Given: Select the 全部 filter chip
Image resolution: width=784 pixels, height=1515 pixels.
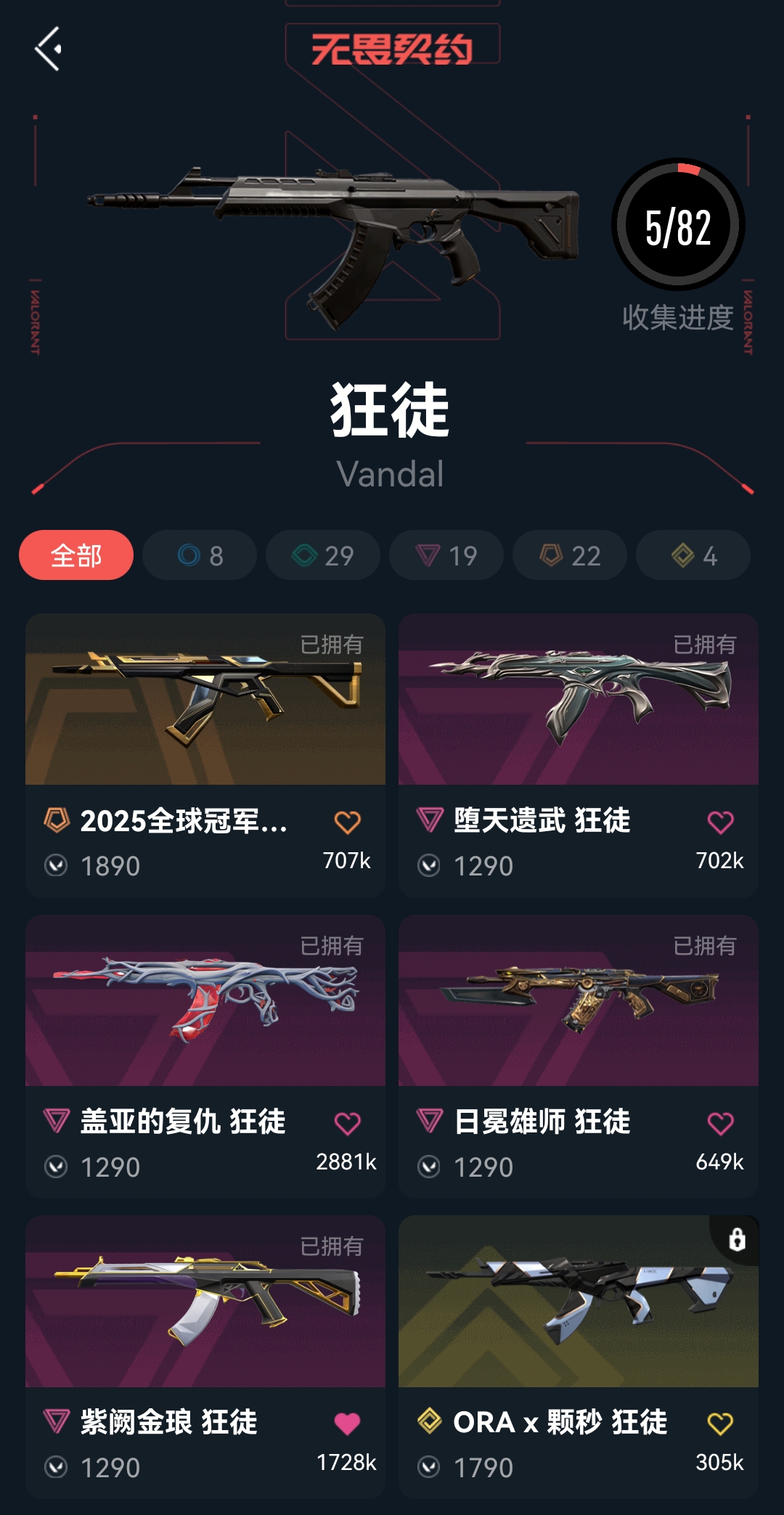Looking at the screenshot, I should 76,555.
